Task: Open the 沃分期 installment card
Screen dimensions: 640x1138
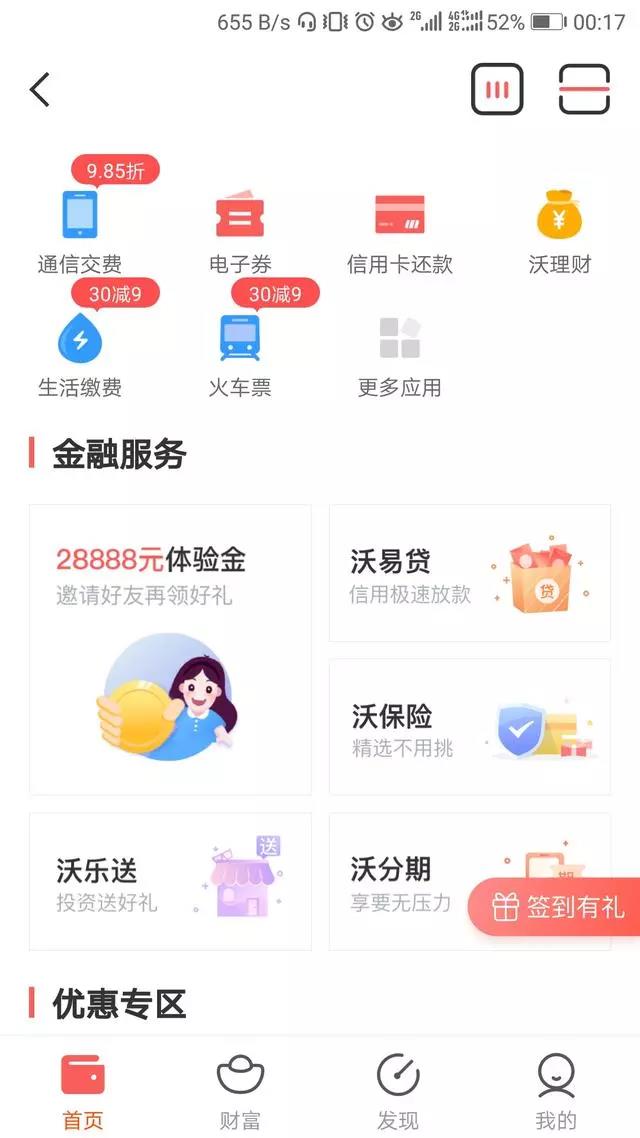Action: tap(400, 881)
